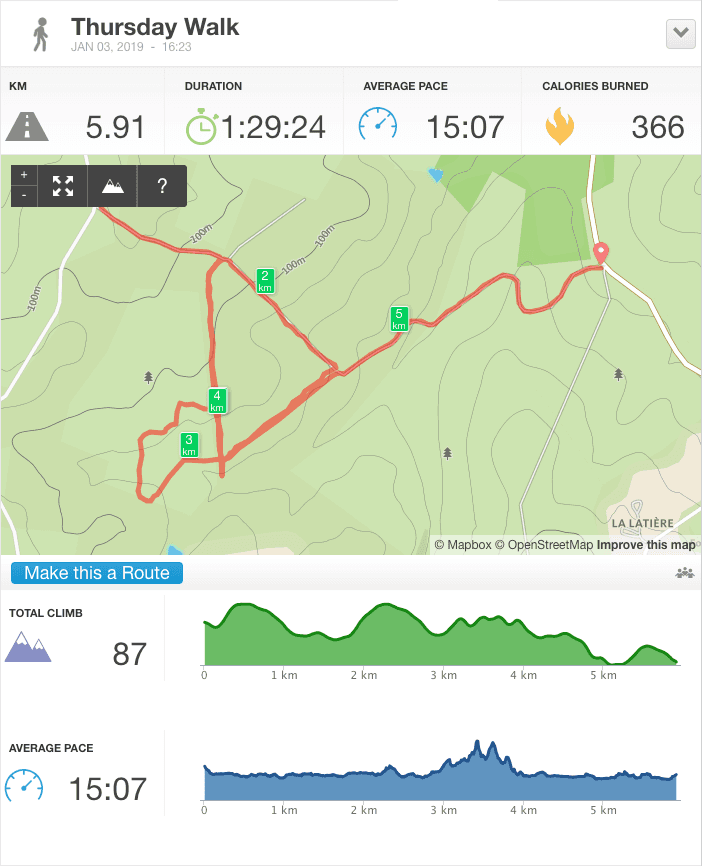This screenshot has width=702, height=866.
Task: Open the map help question mark
Action: [x=162, y=185]
